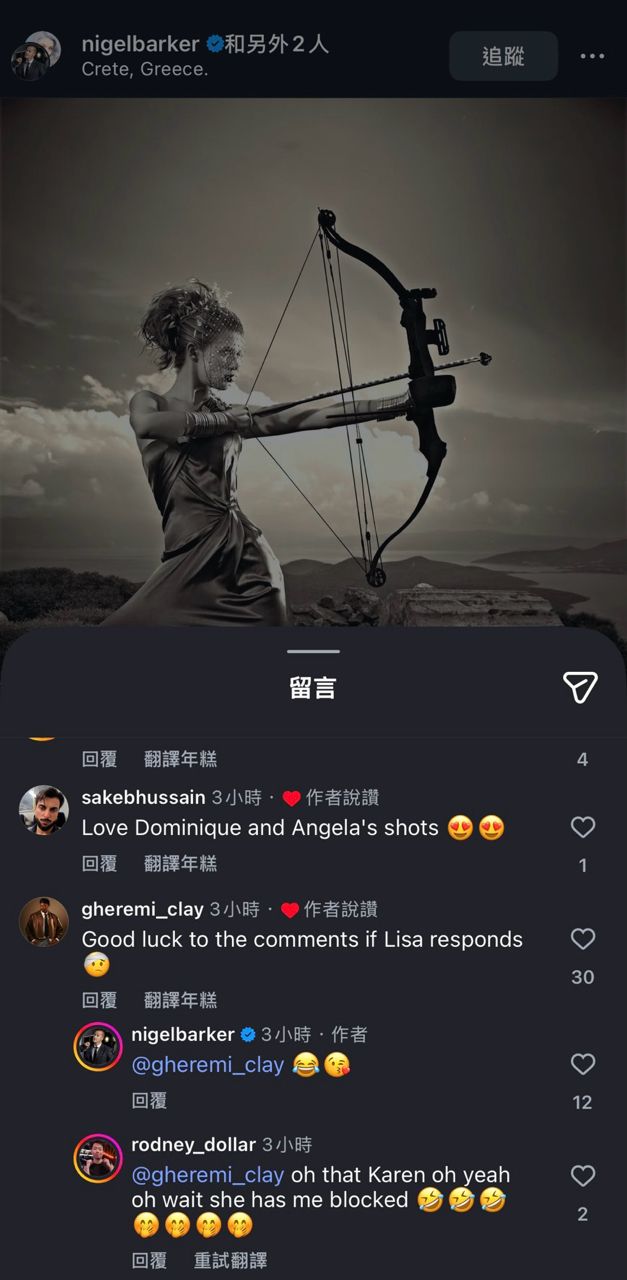Tap the 追蹤 follow button

[503, 56]
